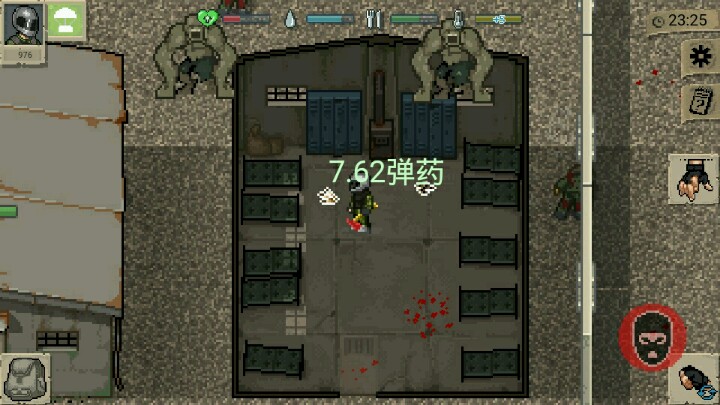The width and height of the screenshot is (720, 405).
Task: Tap the gloved hand weapon slot
Action: point(692,179)
